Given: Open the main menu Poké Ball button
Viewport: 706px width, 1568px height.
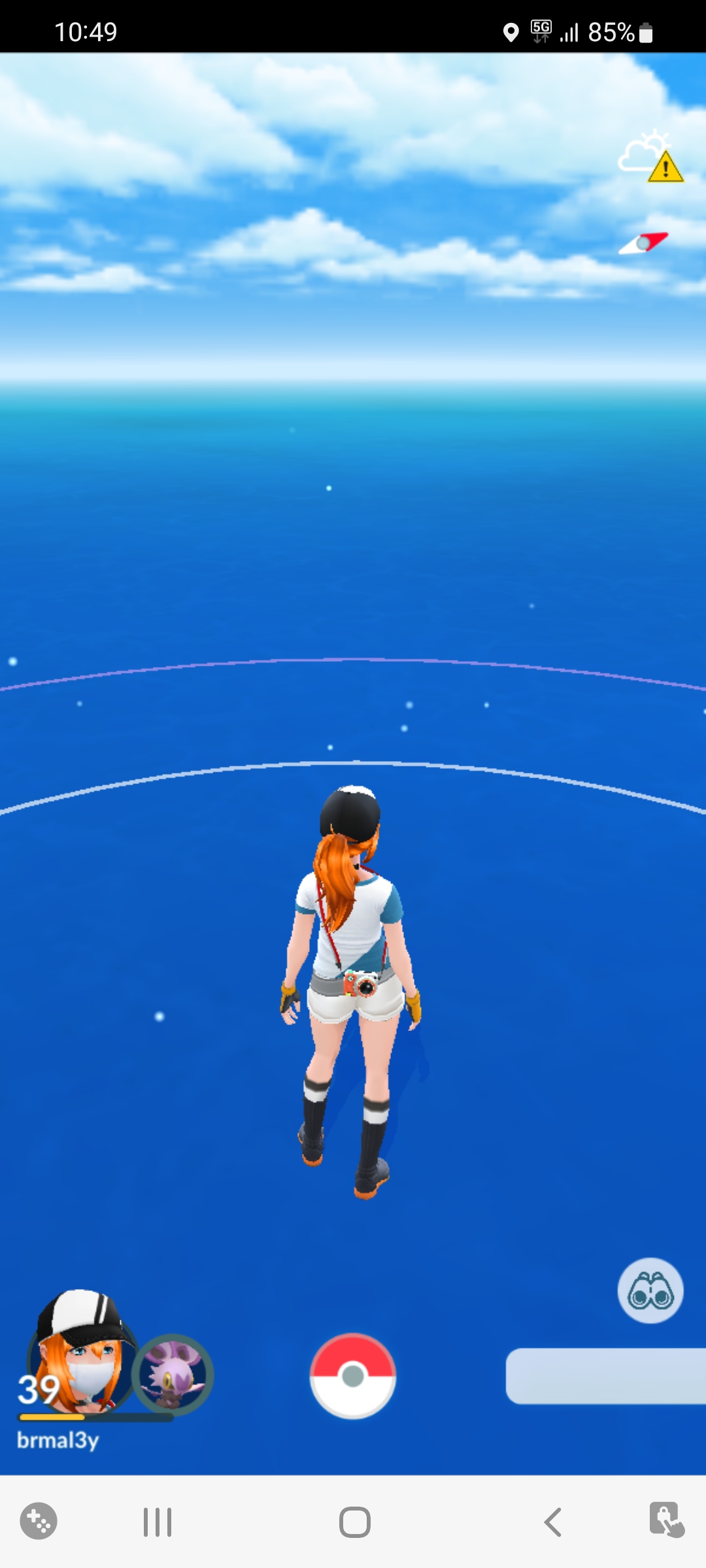Looking at the screenshot, I should tap(353, 1376).
